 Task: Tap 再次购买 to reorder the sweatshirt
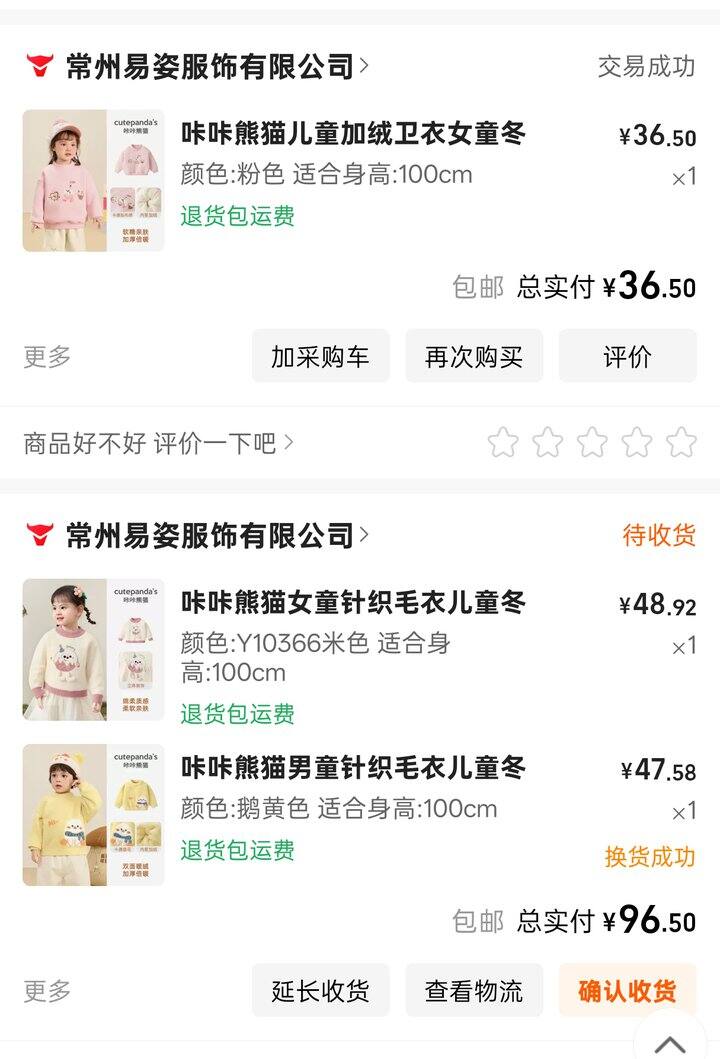pos(474,356)
